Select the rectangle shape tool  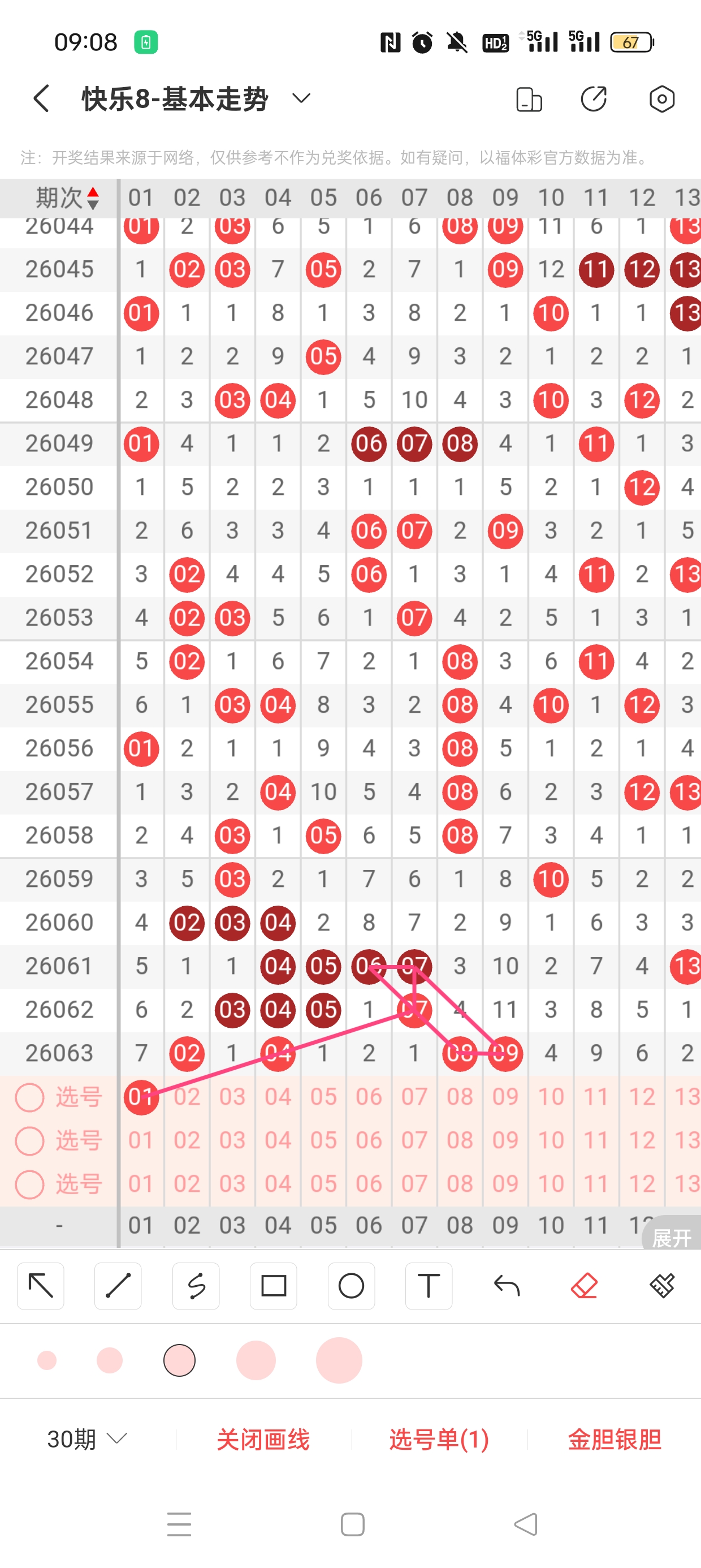pos(274,1286)
